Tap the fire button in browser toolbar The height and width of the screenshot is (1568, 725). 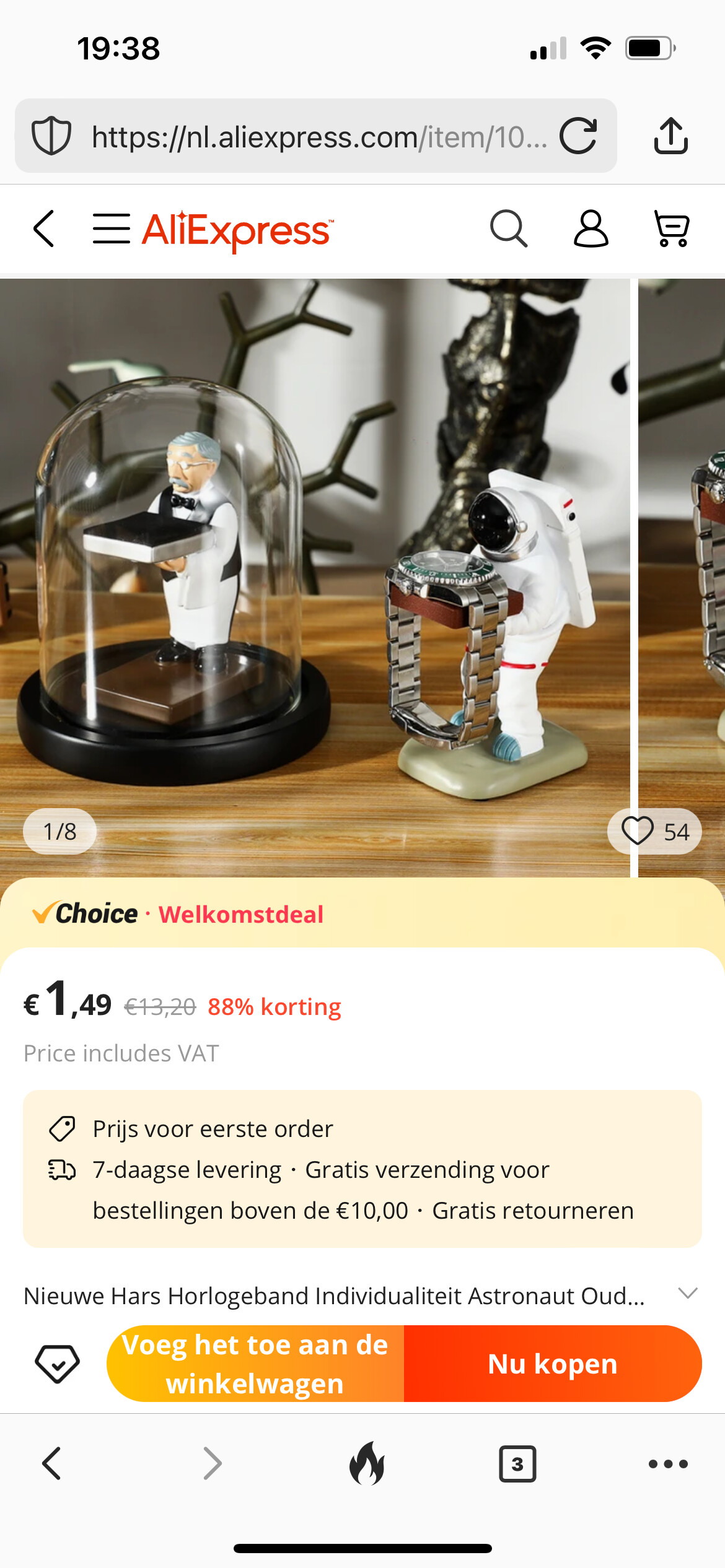pyautogui.click(x=367, y=1464)
